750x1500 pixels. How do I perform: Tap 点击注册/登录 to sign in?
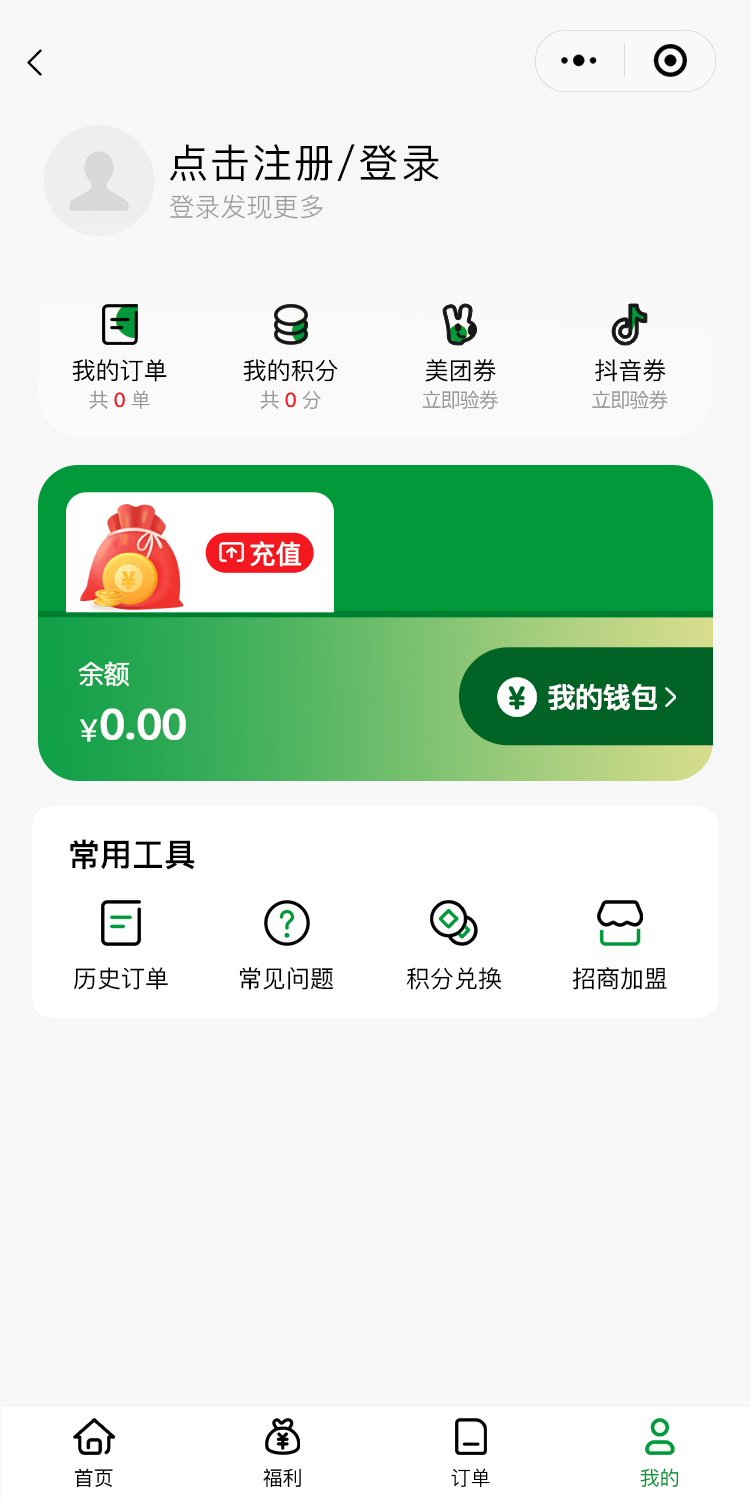[x=305, y=164]
